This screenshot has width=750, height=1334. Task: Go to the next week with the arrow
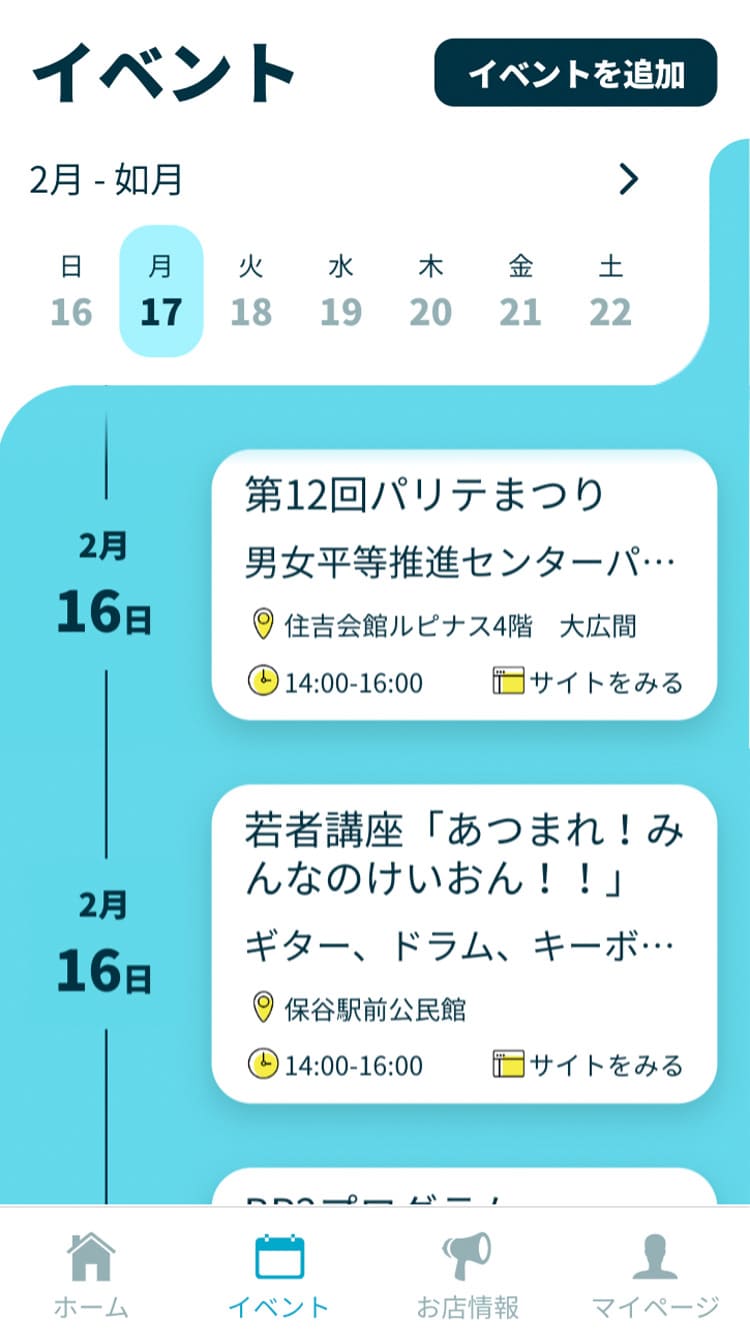tap(628, 180)
